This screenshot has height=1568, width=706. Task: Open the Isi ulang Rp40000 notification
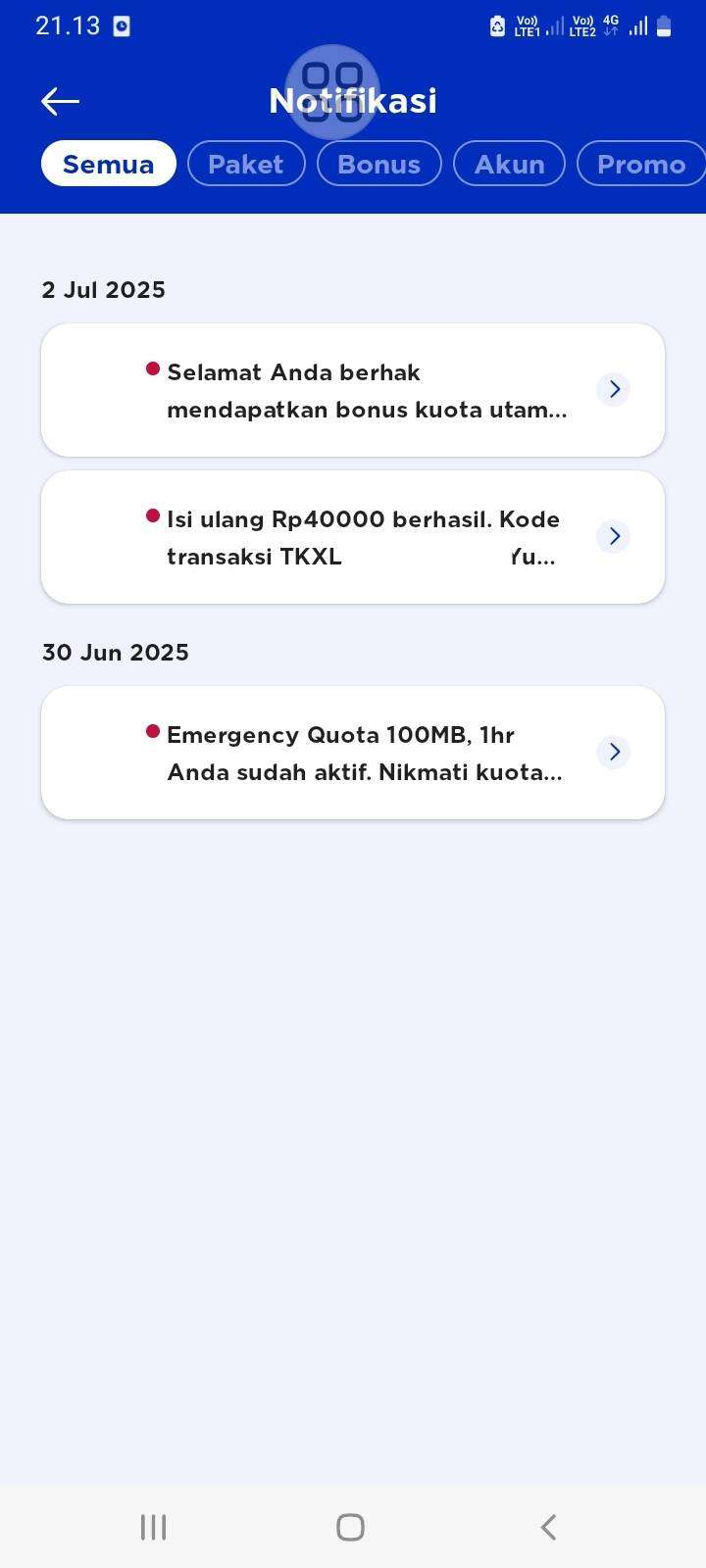(353, 537)
